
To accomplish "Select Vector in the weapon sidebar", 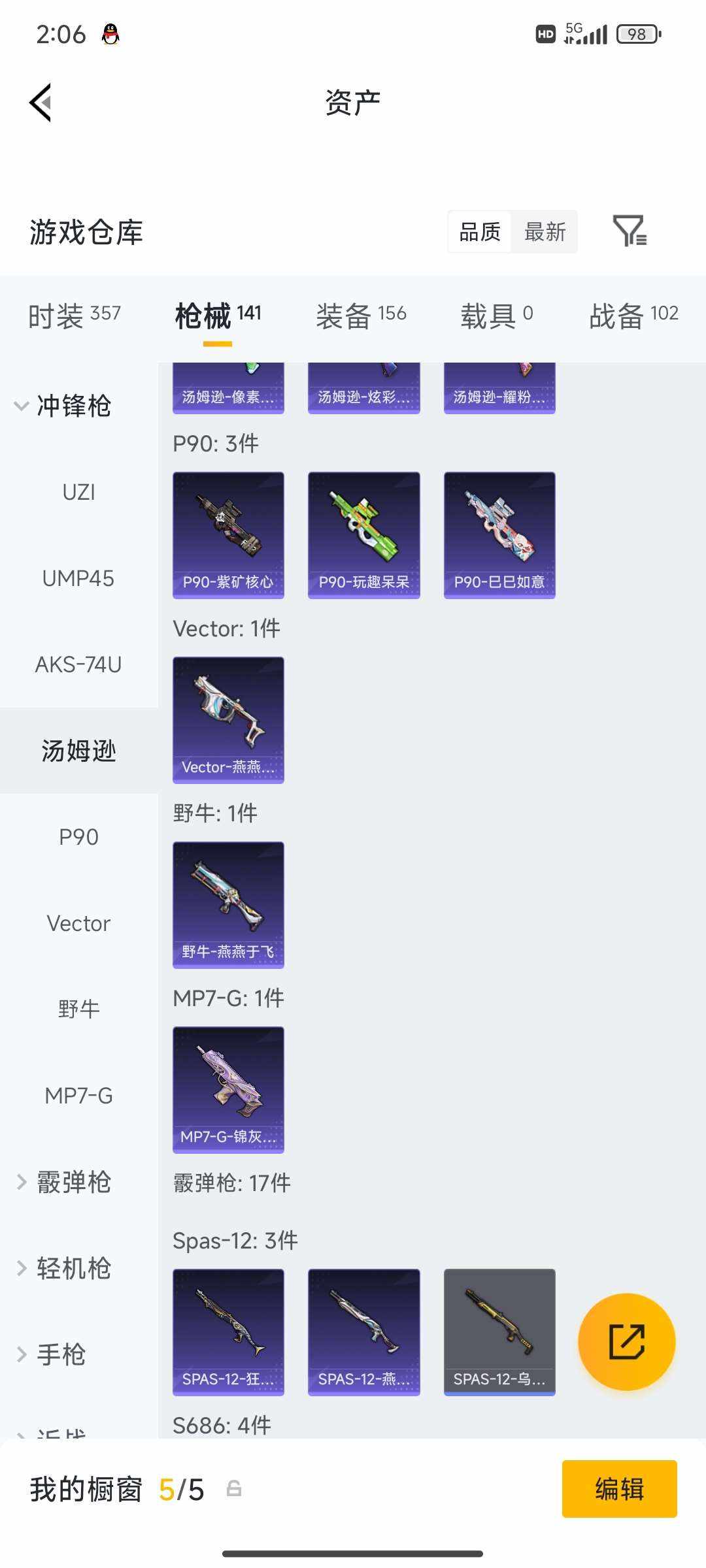I will pos(78,923).
